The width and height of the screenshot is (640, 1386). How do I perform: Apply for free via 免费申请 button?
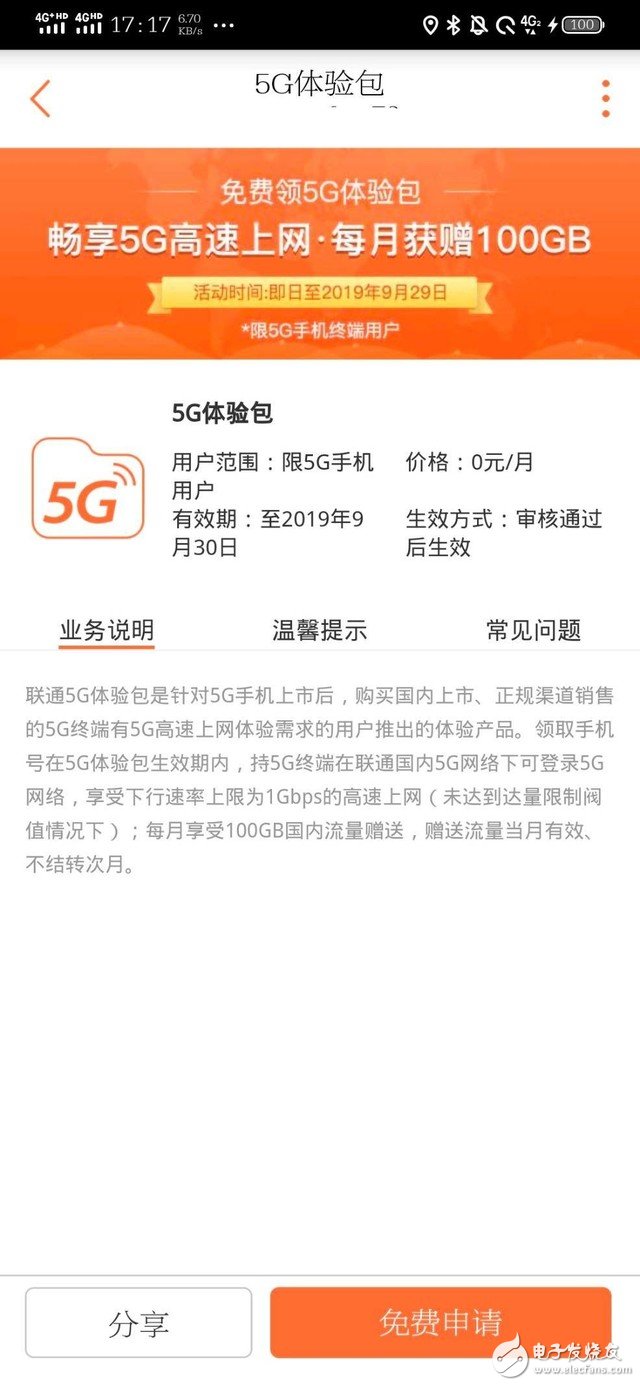click(440, 1322)
